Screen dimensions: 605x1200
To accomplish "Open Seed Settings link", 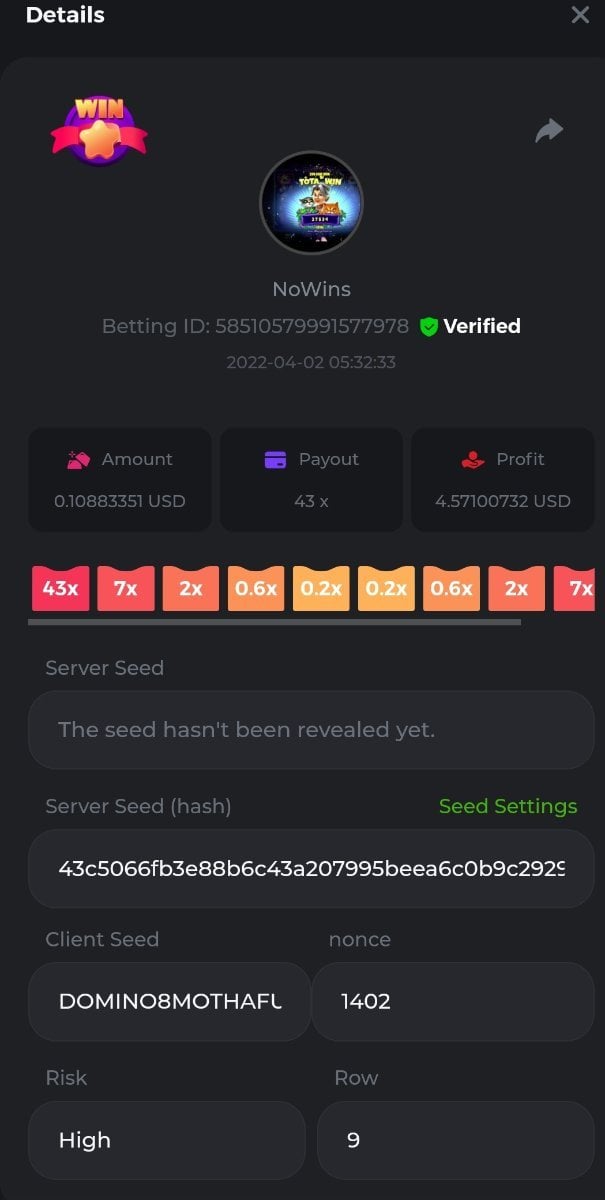I will (x=508, y=806).
